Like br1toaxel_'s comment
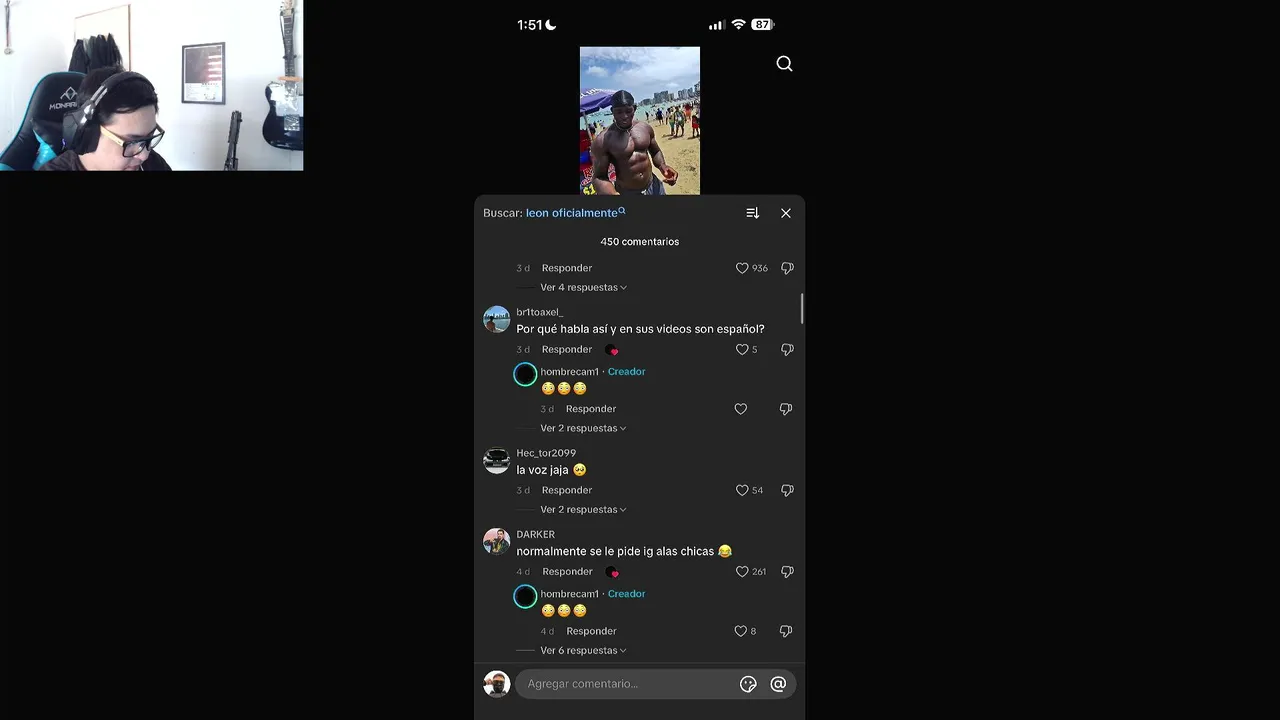This screenshot has height=720, width=1280. 742,350
